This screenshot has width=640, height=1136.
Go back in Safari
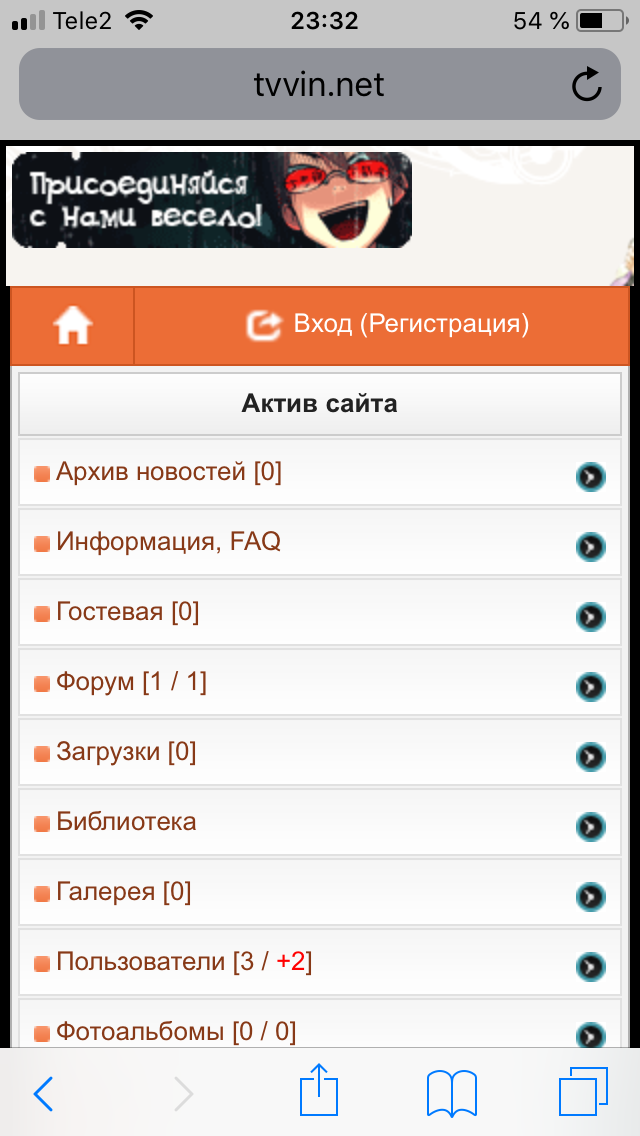(43, 1093)
